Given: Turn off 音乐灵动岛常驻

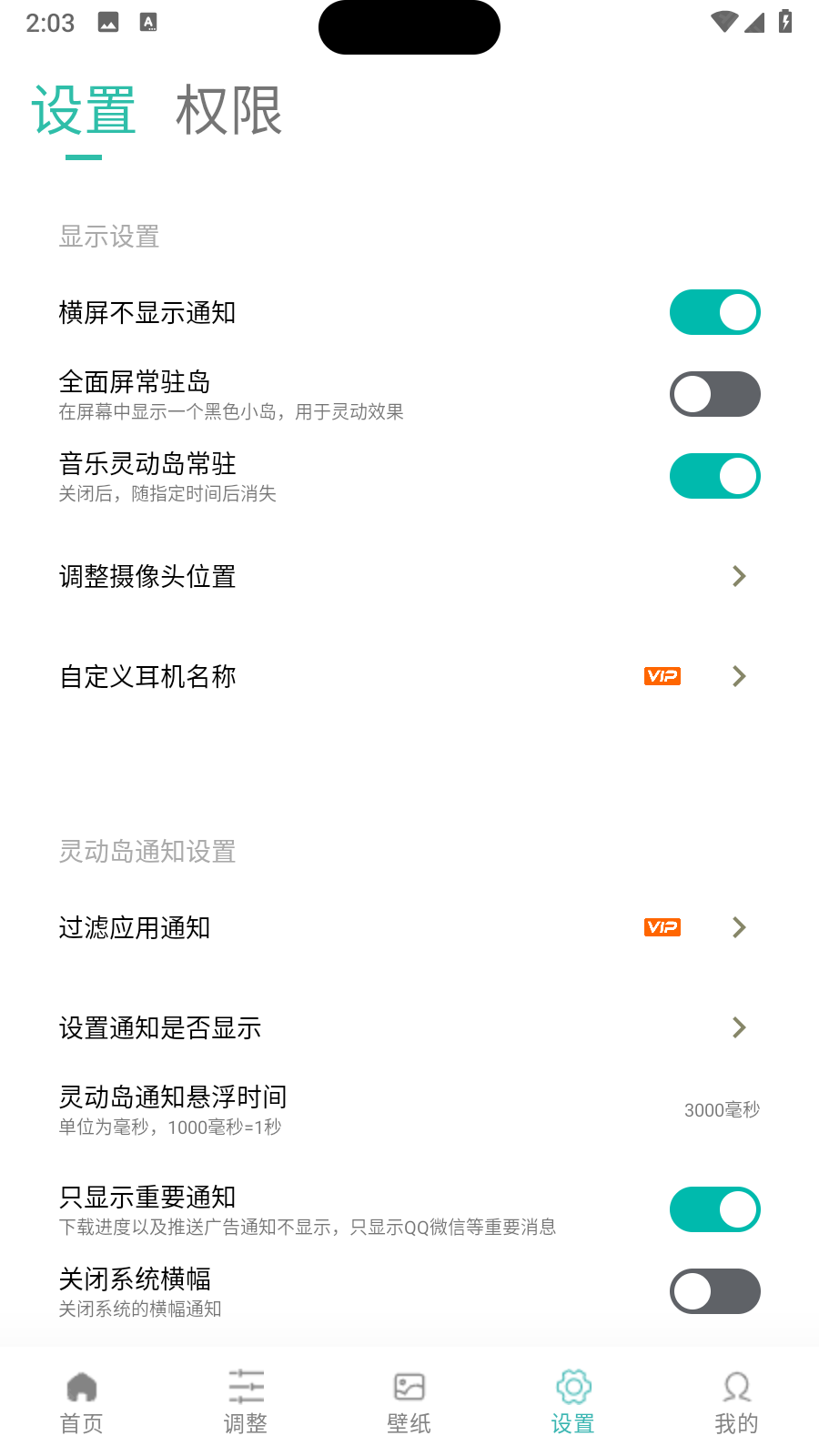Looking at the screenshot, I should [x=714, y=476].
